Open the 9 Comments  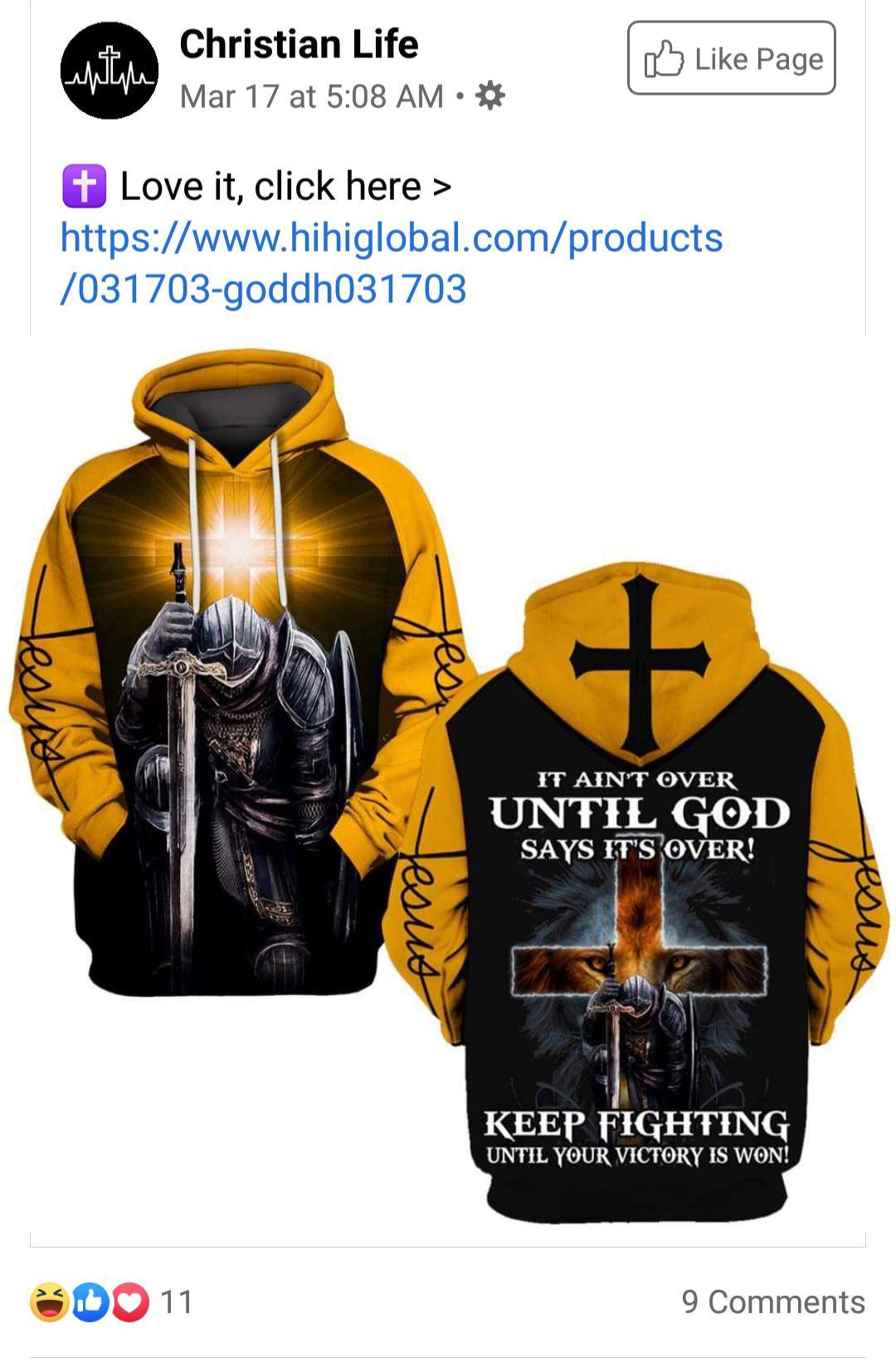(772, 1302)
